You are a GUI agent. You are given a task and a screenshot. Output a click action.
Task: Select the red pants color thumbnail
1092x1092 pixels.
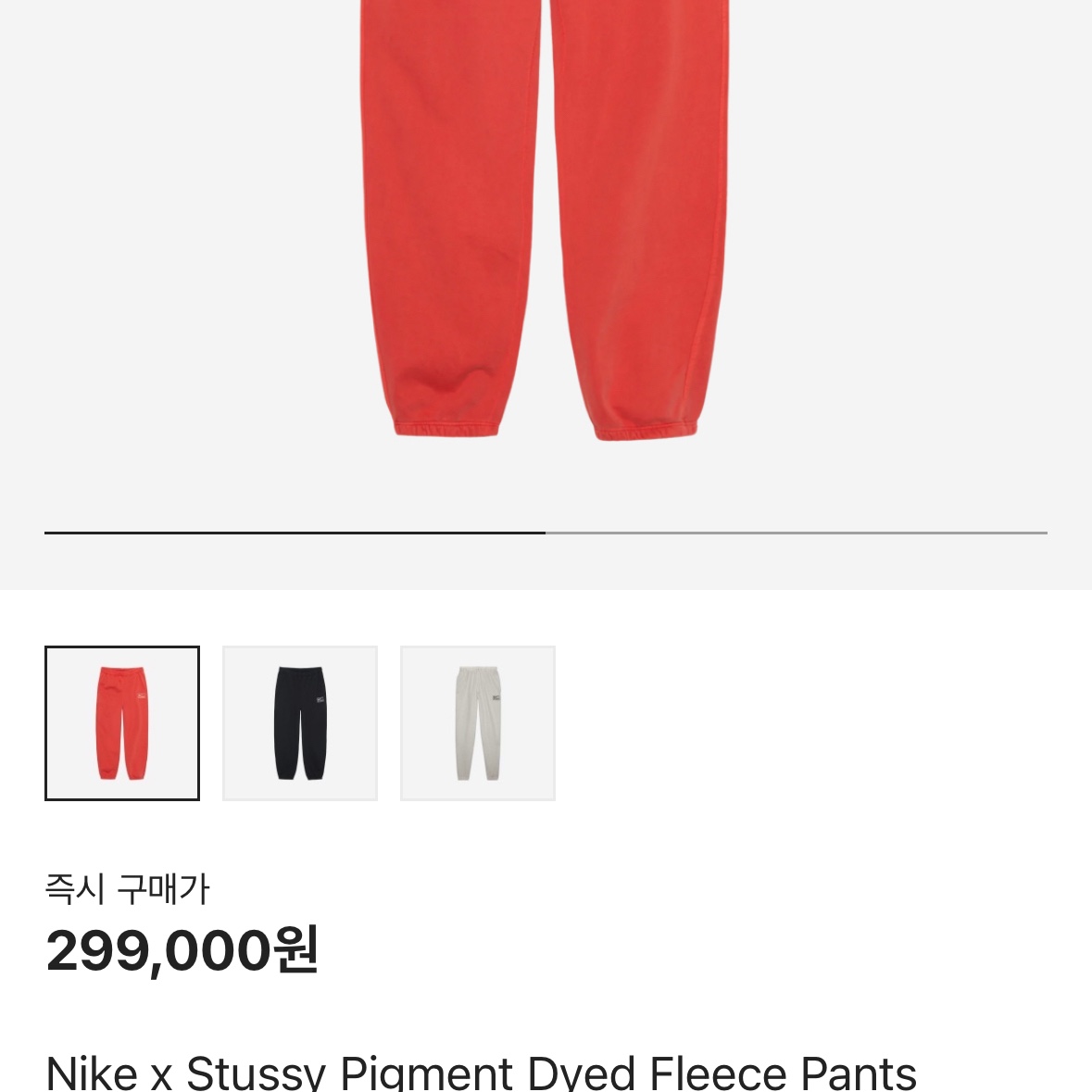[122, 722]
